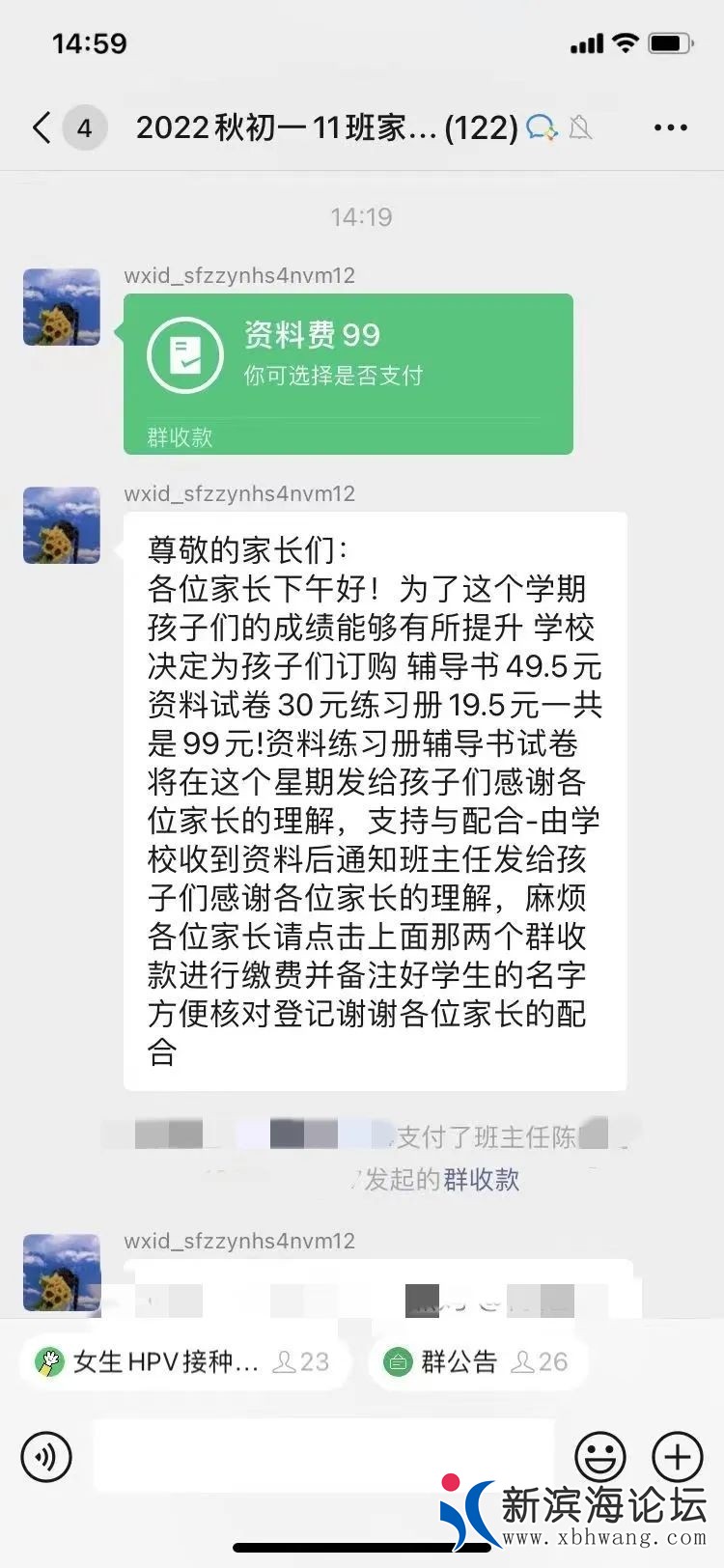Image resolution: width=724 pixels, height=1568 pixels.
Task: Switch to voice message input
Action: 46,1456
